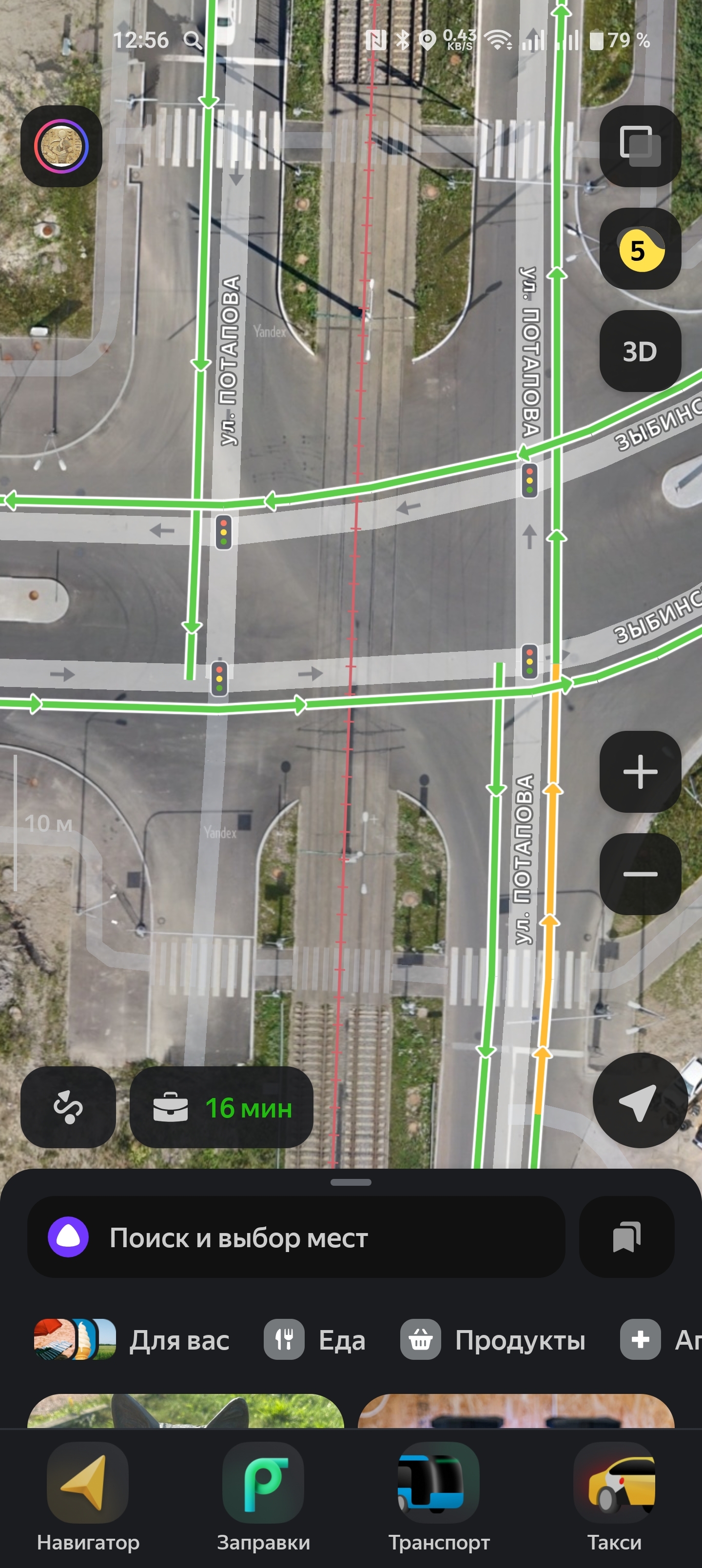The image size is (702, 1568).
Task: Switch the map to 3D view
Action: tap(640, 351)
